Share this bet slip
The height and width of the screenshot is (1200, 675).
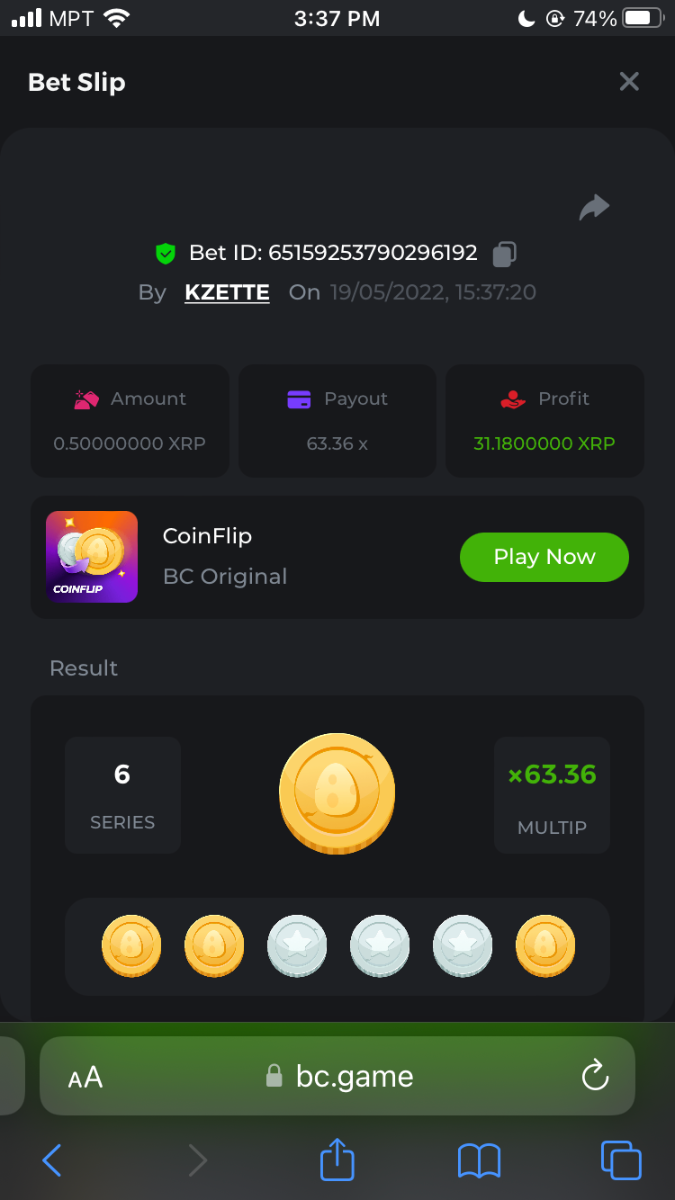click(594, 208)
